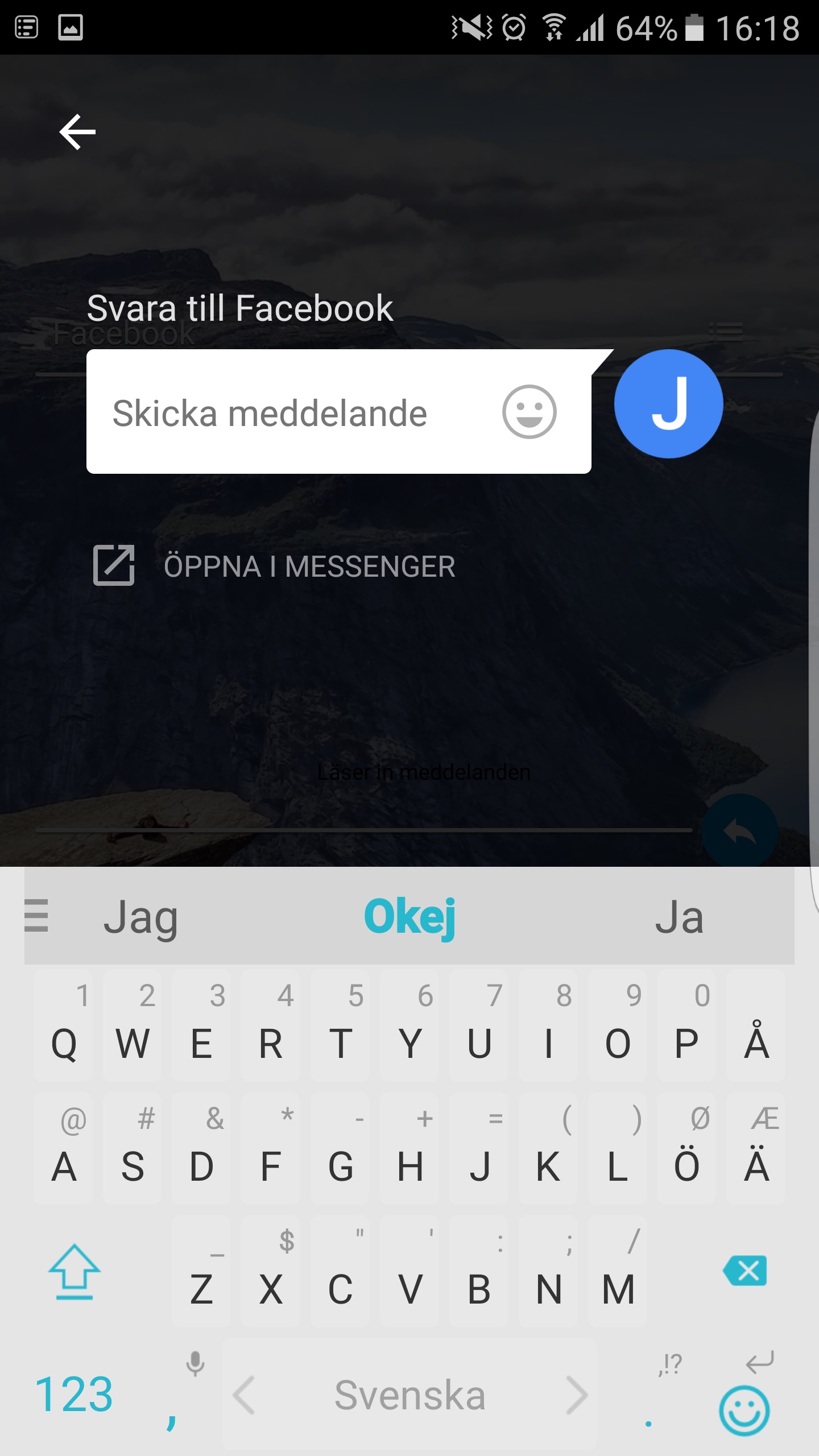
Task: Choose the suggestion Jag
Action: [140, 917]
